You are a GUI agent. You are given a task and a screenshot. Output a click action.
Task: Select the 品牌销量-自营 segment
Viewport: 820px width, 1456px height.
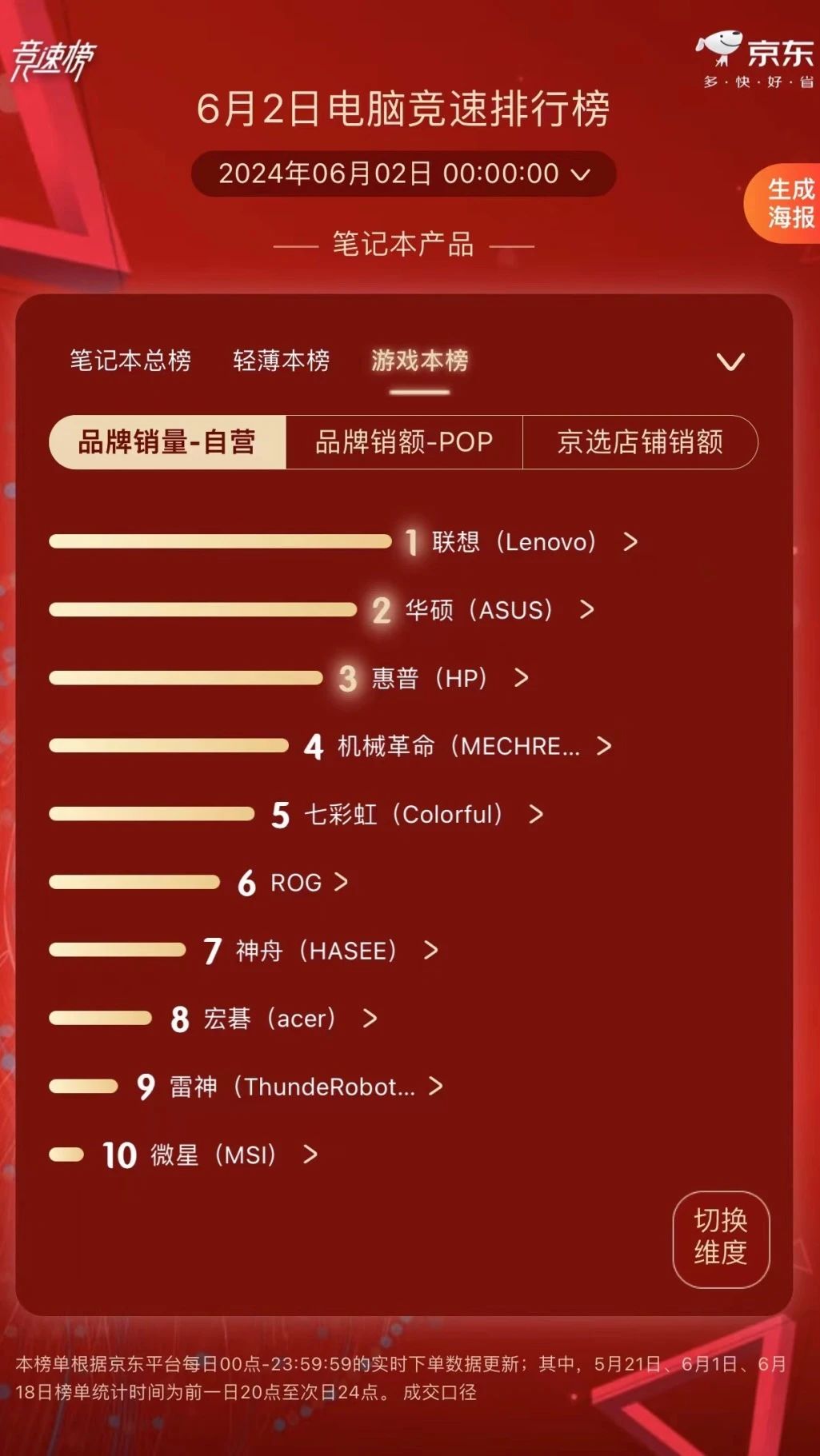tap(167, 442)
